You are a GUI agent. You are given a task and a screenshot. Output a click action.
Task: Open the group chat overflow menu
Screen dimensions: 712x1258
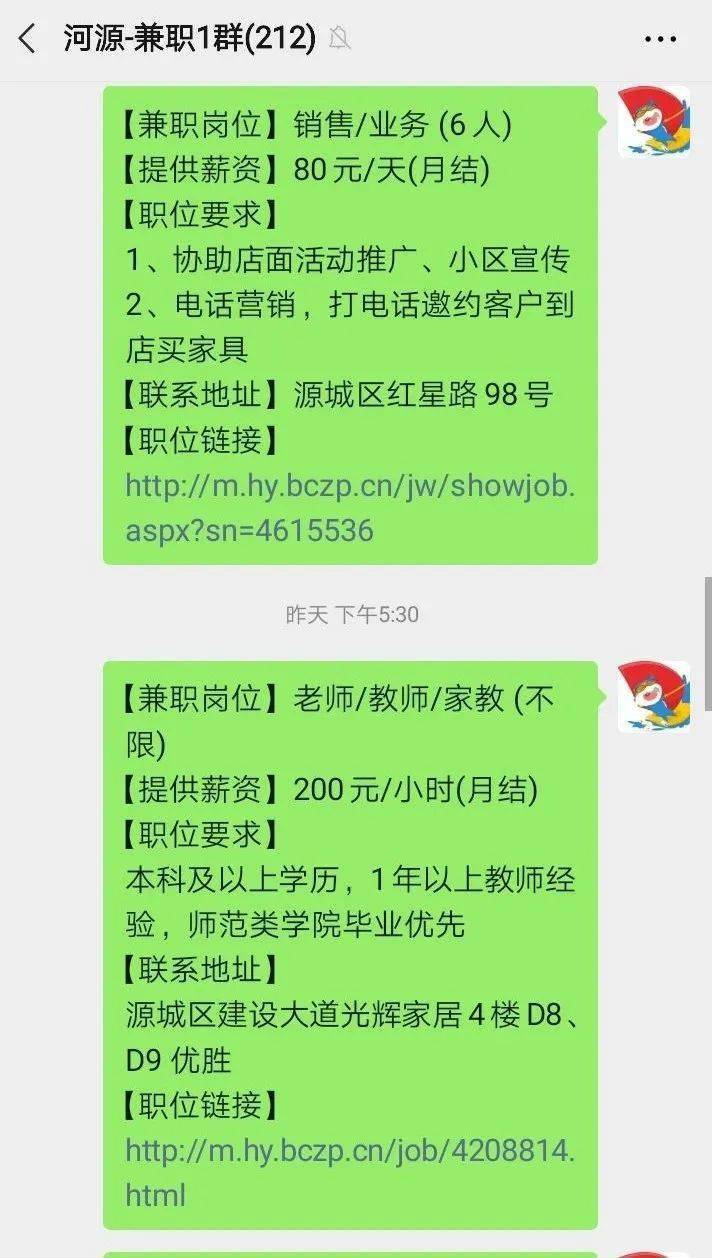pos(660,39)
